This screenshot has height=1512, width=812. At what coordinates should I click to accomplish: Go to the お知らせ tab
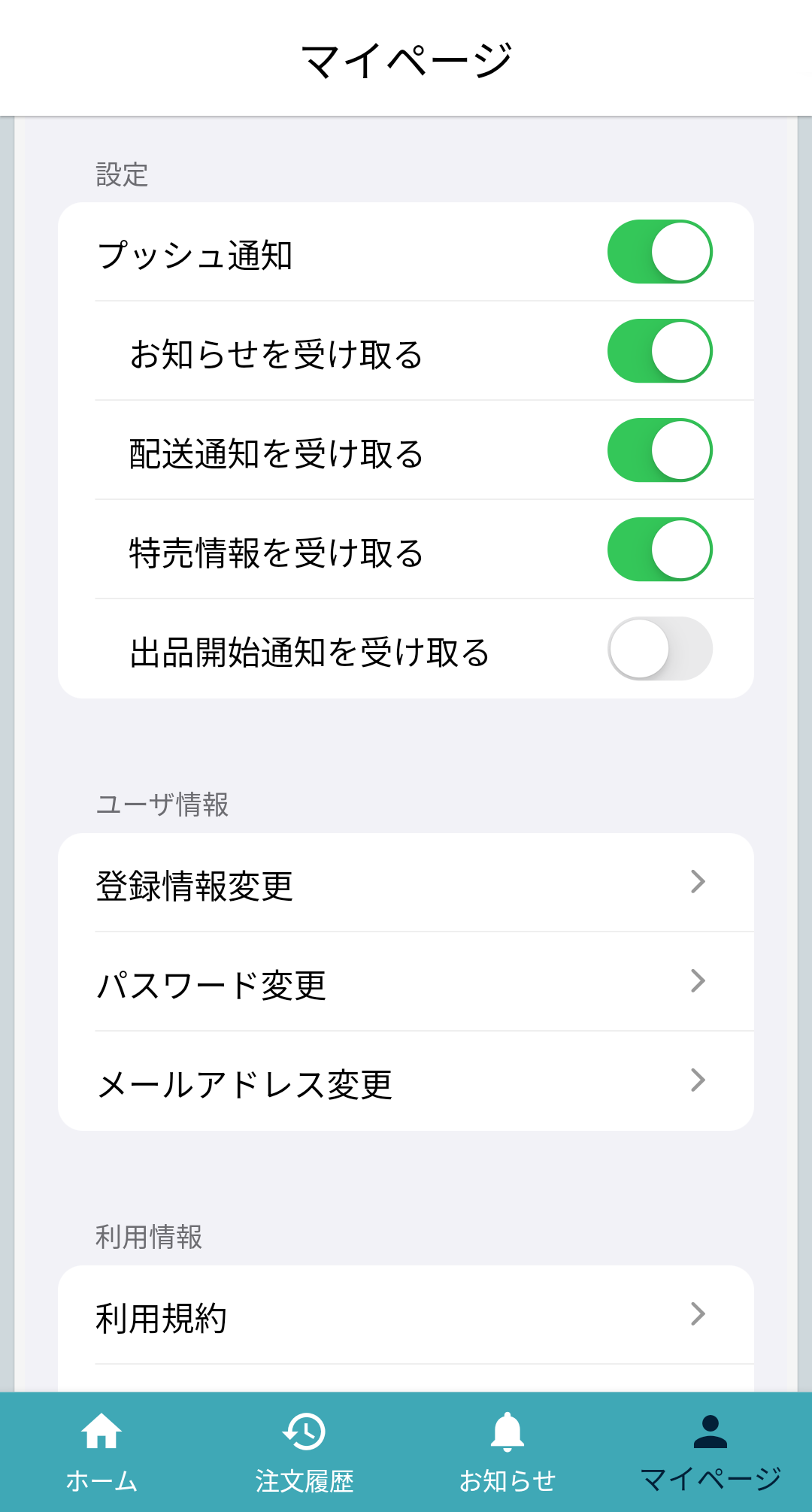(507, 1452)
